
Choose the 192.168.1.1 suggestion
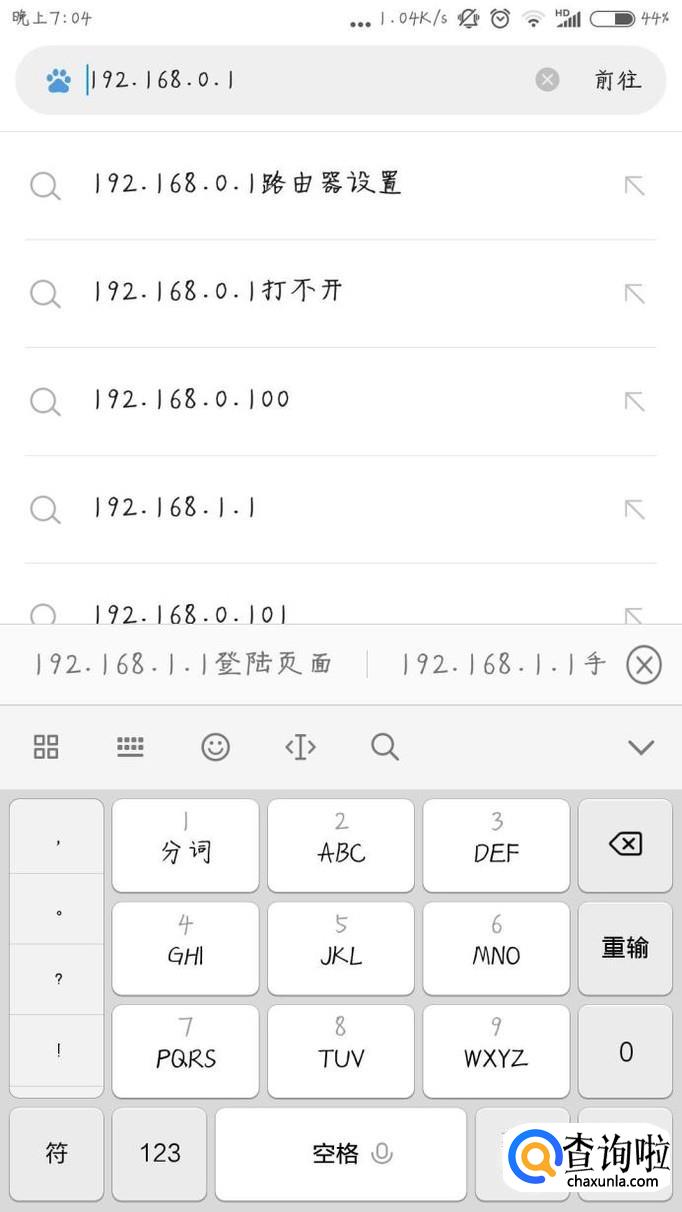175,508
